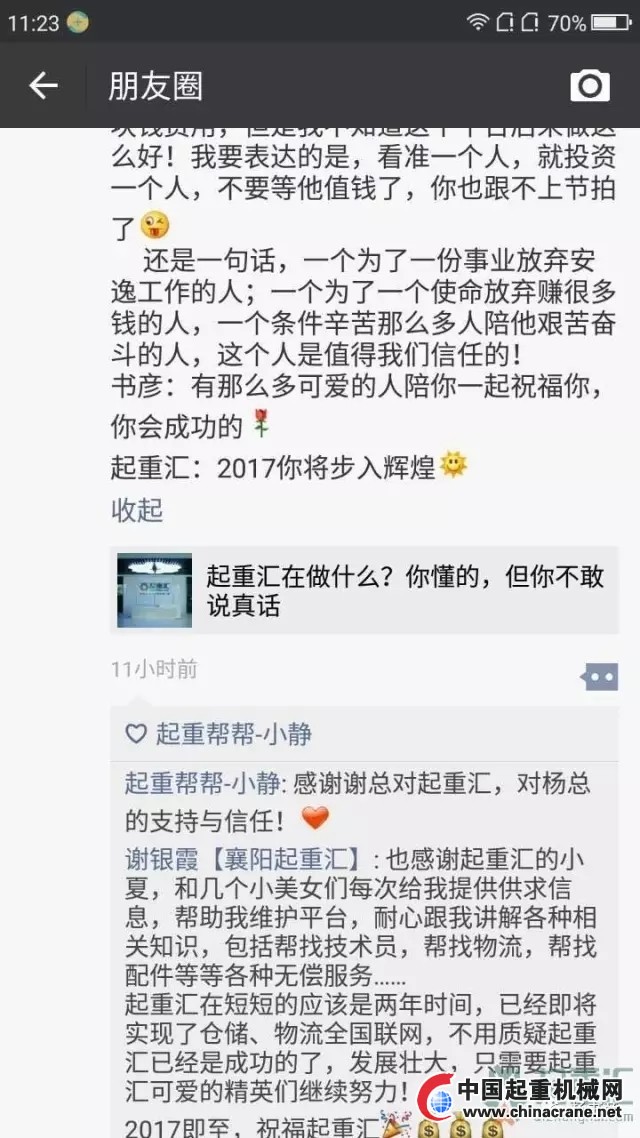Collapse the post with 收起
640x1138 pixels.
coord(137,510)
